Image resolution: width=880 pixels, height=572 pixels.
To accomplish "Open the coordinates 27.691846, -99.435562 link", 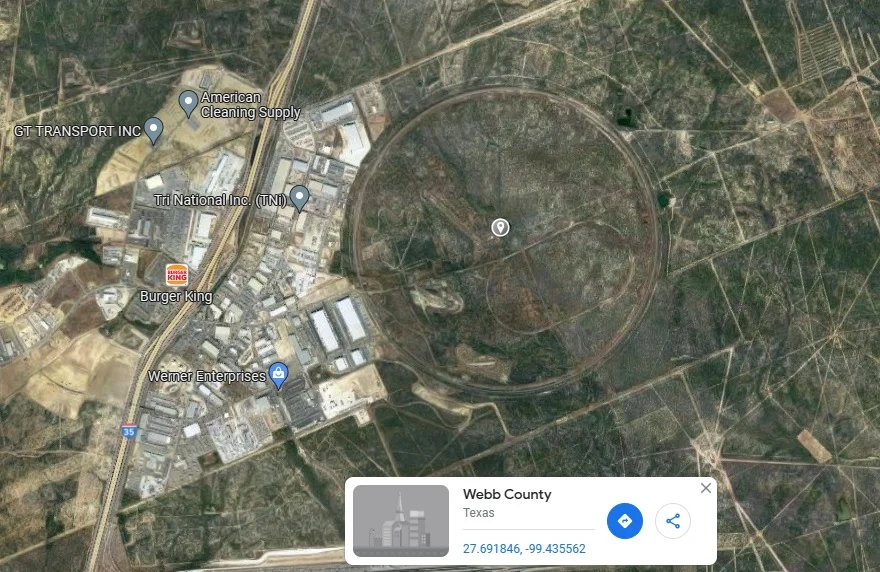I will point(524,549).
